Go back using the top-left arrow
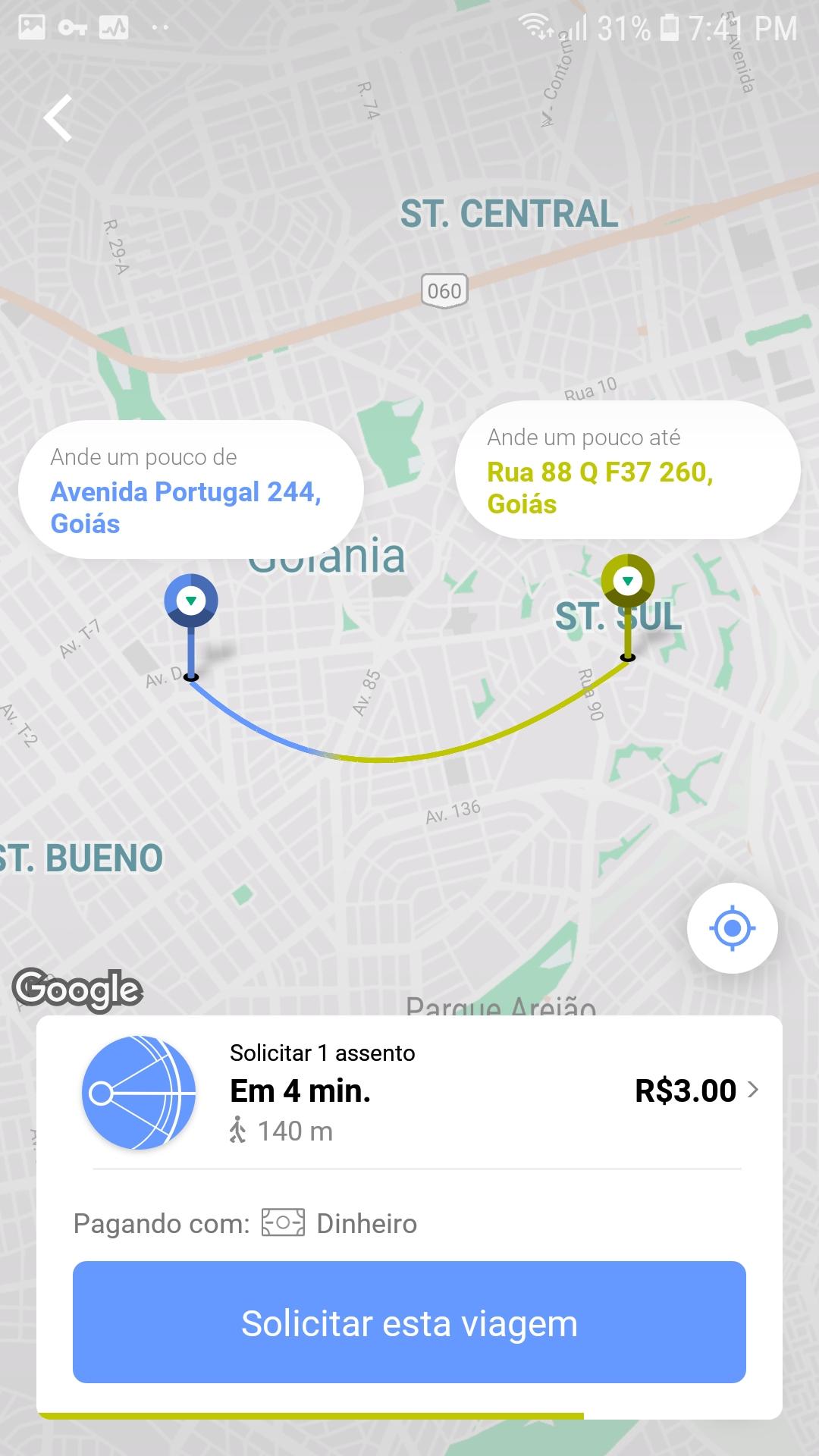The image size is (819, 1456). click(x=58, y=118)
